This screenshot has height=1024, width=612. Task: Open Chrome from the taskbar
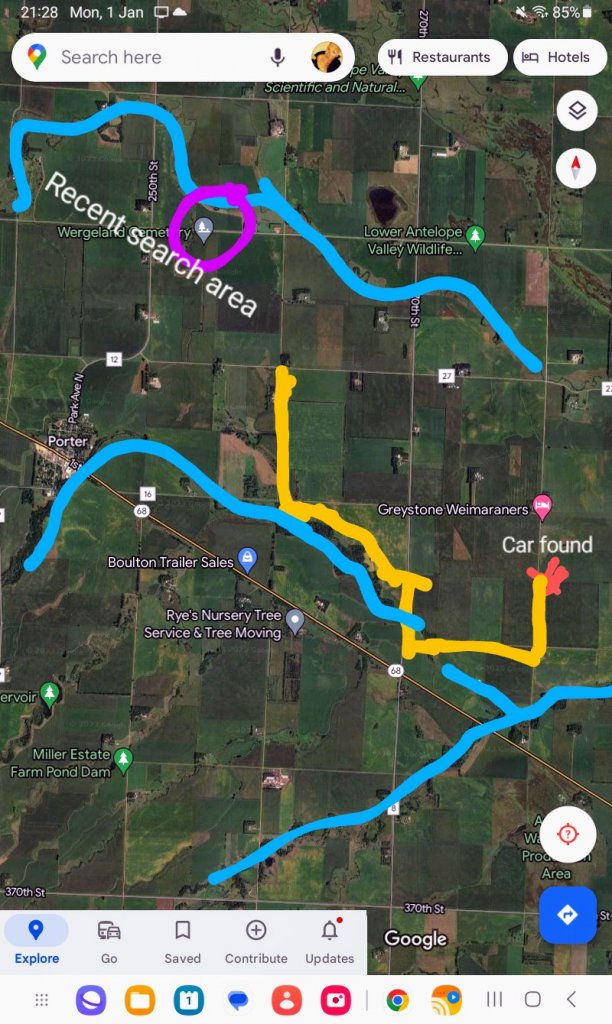[x=398, y=999]
